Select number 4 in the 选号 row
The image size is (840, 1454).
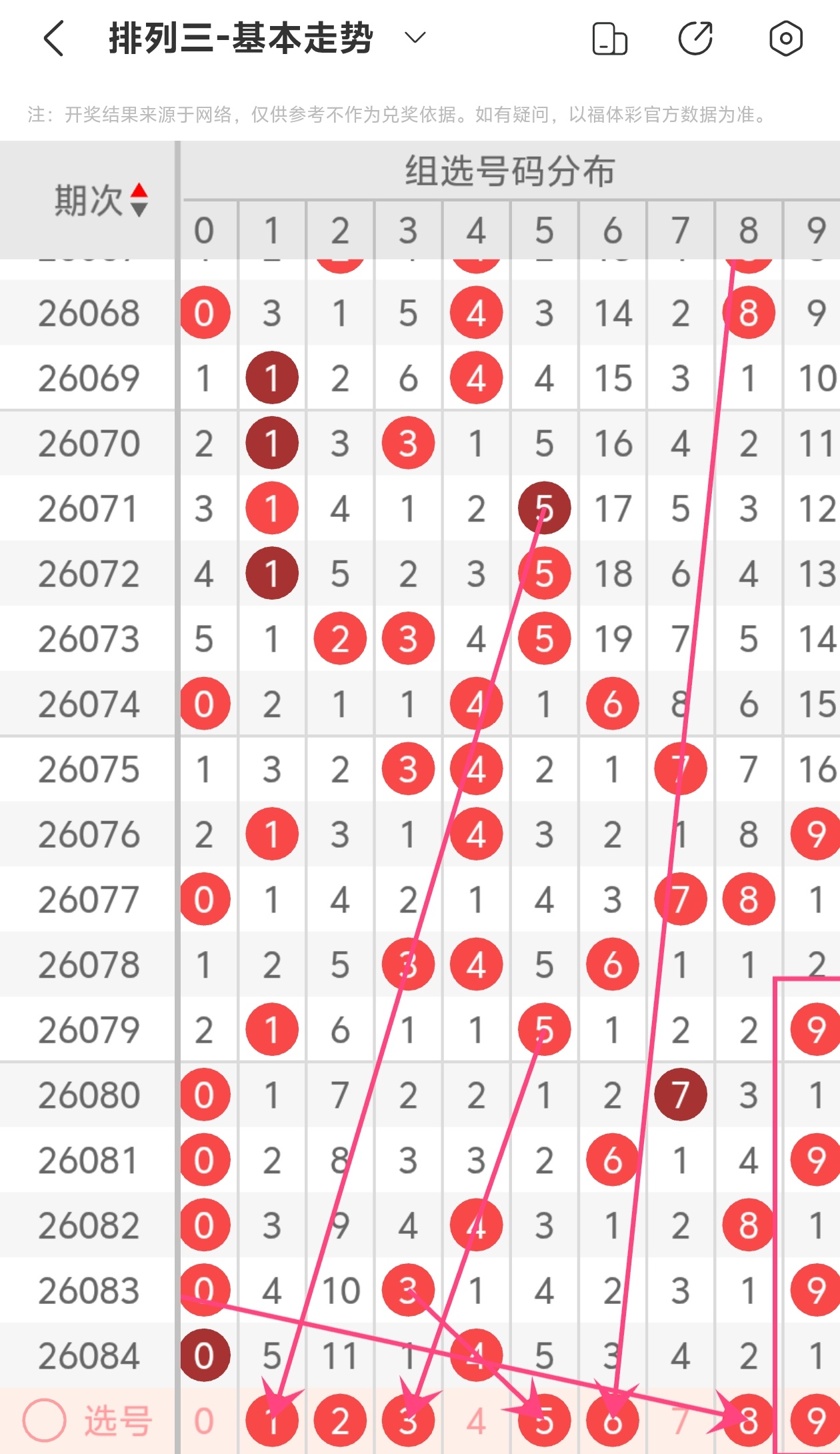tap(476, 1421)
